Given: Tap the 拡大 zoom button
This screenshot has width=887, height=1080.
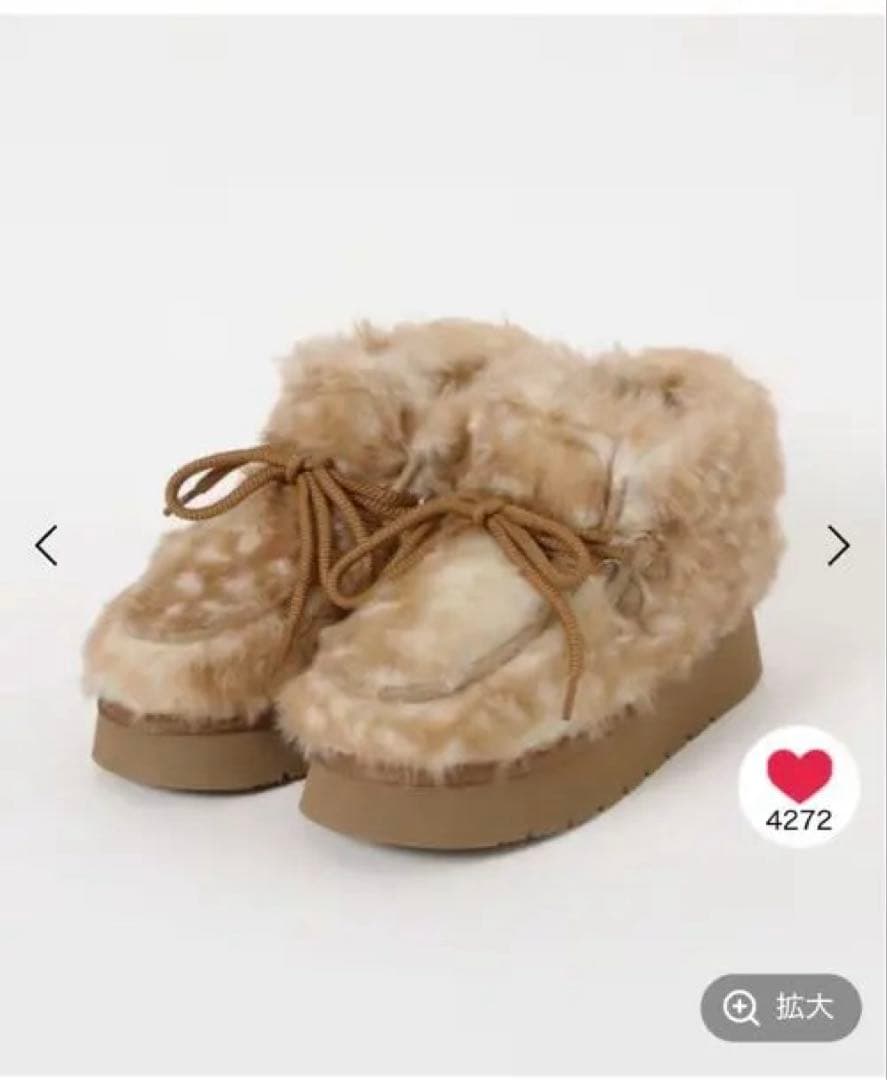Looking at the screenshot, I should [x=780, y=1009].
